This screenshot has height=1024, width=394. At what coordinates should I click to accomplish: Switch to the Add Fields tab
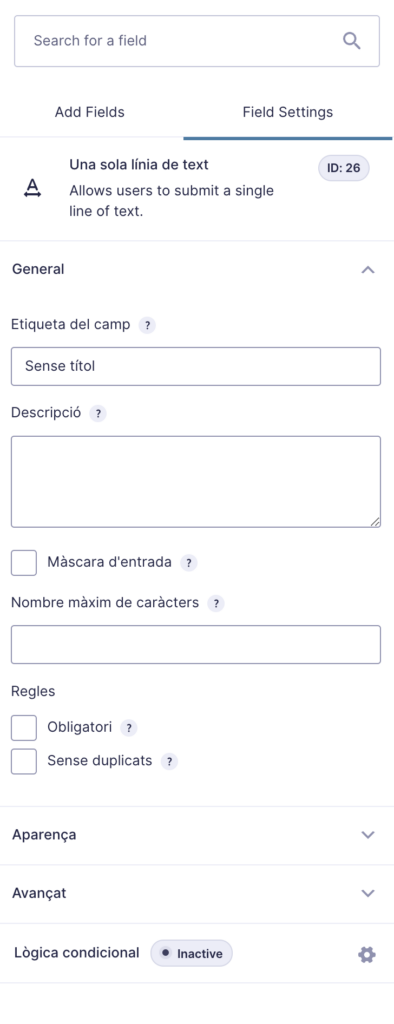(90, 112)
